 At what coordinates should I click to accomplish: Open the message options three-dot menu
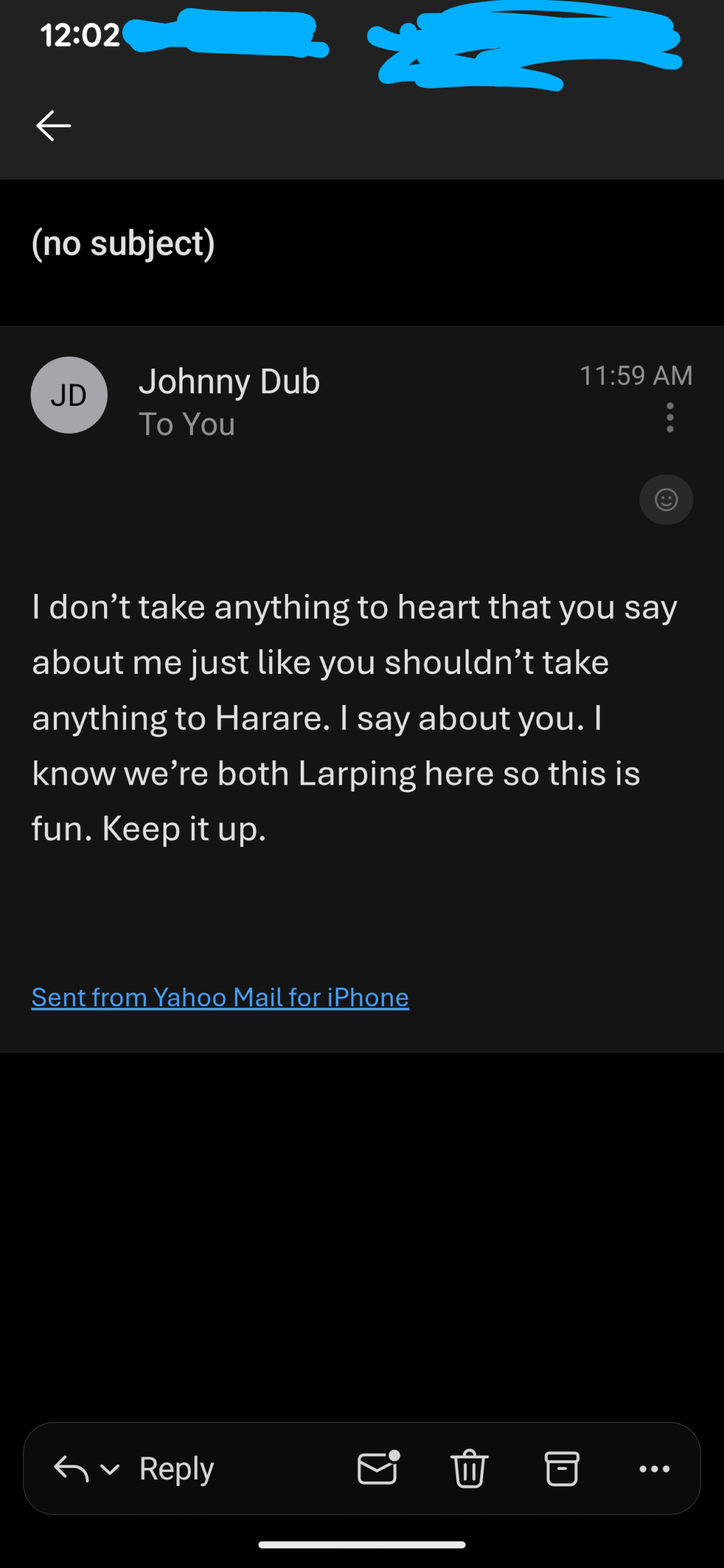[670, 418]
